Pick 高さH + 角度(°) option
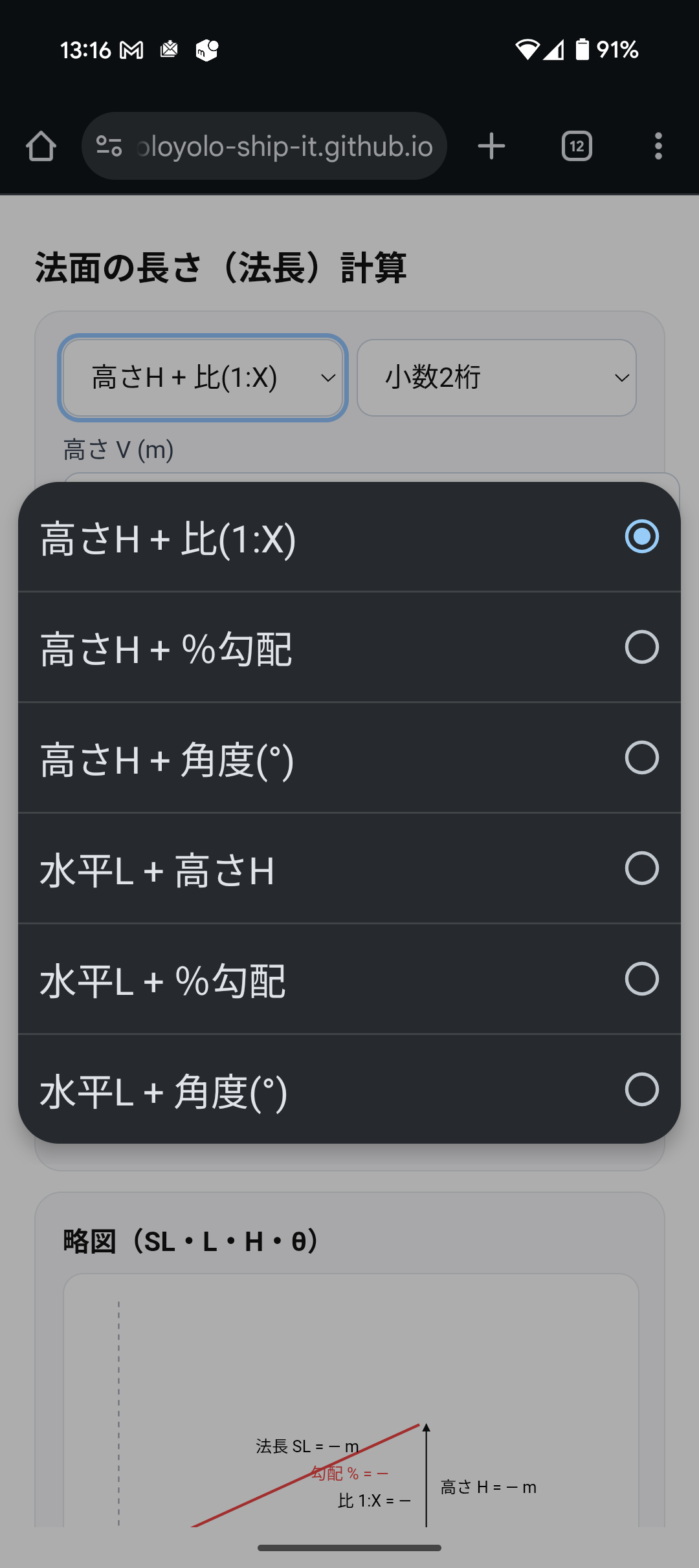The image size is (699, 1568). click(x=349, y=758)
